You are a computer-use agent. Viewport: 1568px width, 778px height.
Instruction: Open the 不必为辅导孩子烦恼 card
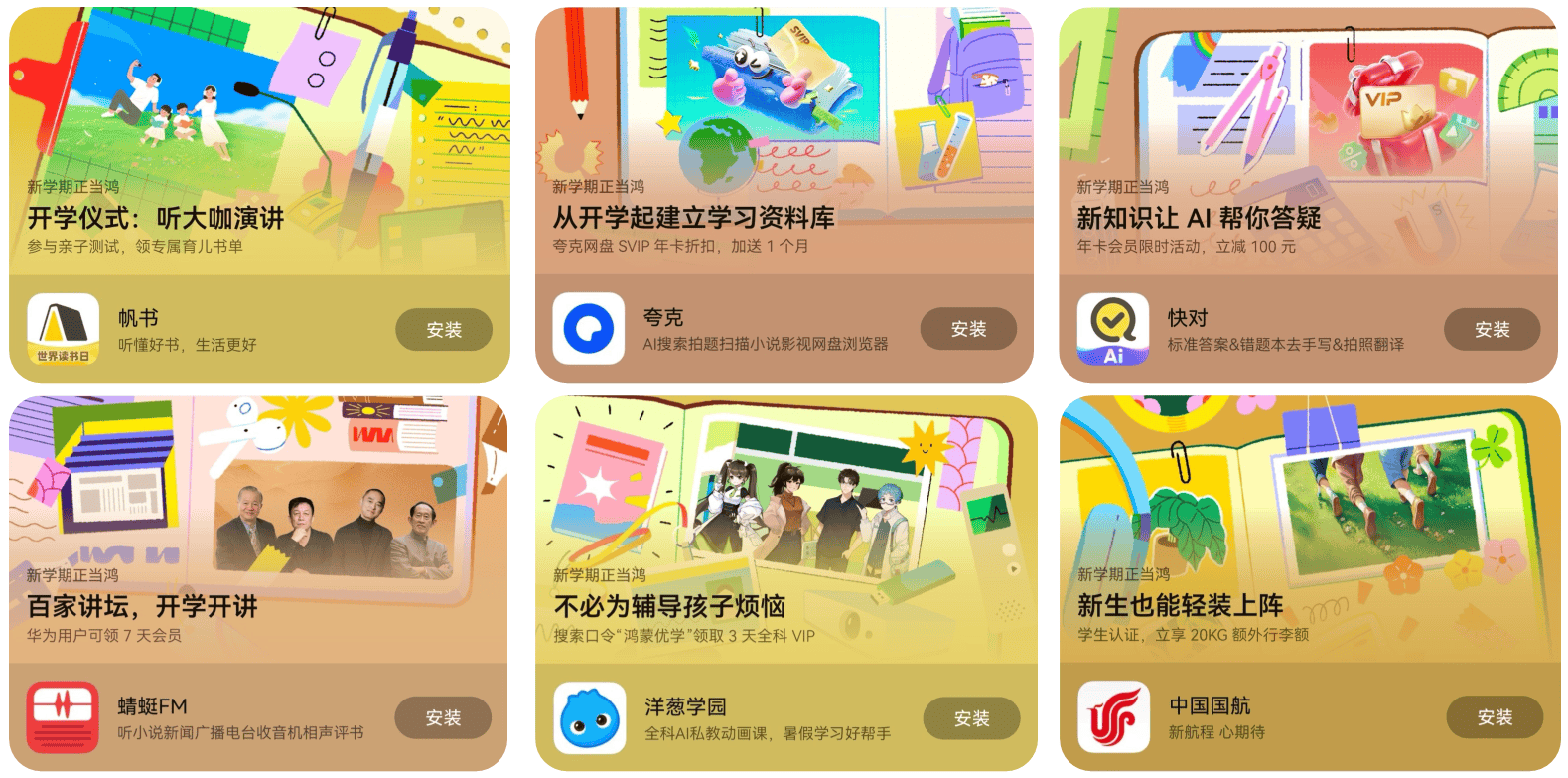(784, 527)
